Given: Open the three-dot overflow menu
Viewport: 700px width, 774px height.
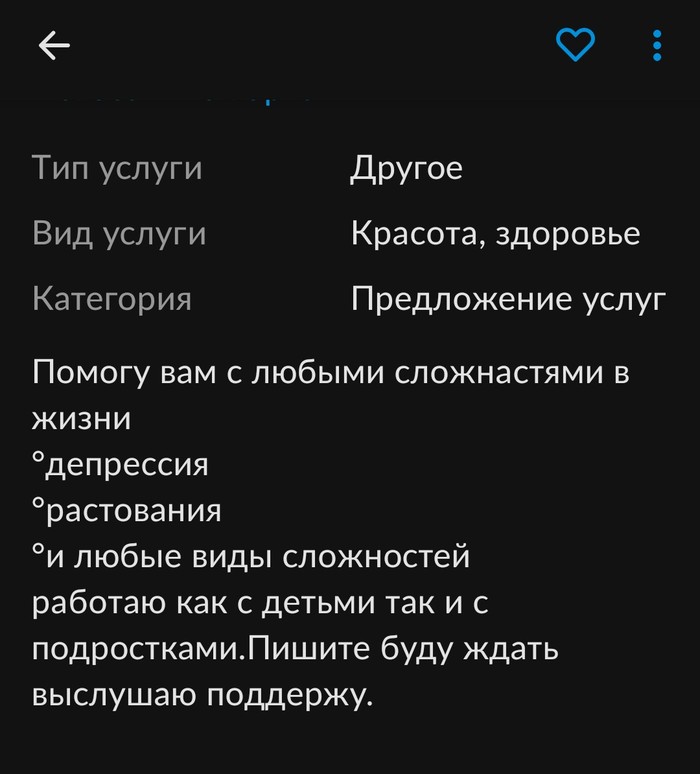Looking at the screenshot, I should 657,45.
